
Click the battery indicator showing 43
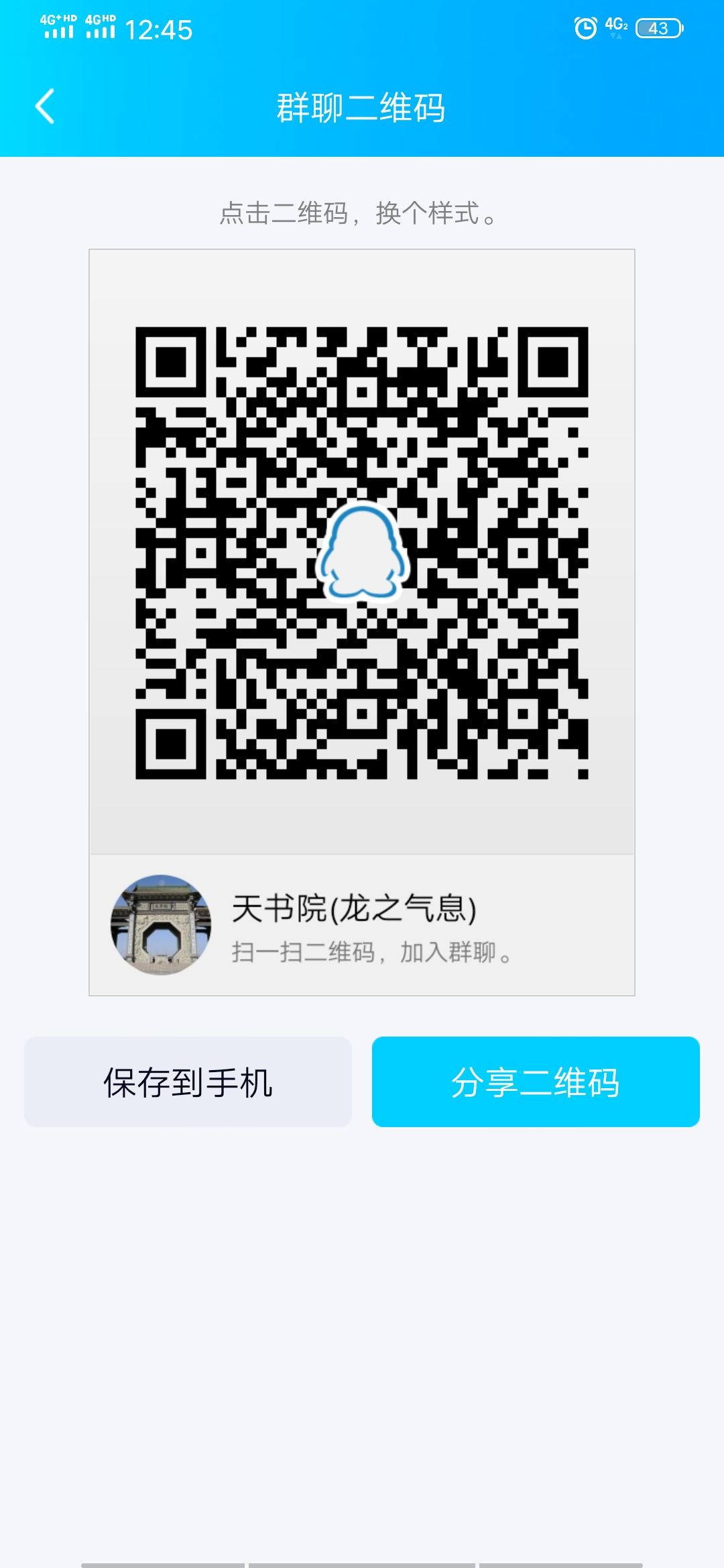pyautogui.click(x=659, y=27)
